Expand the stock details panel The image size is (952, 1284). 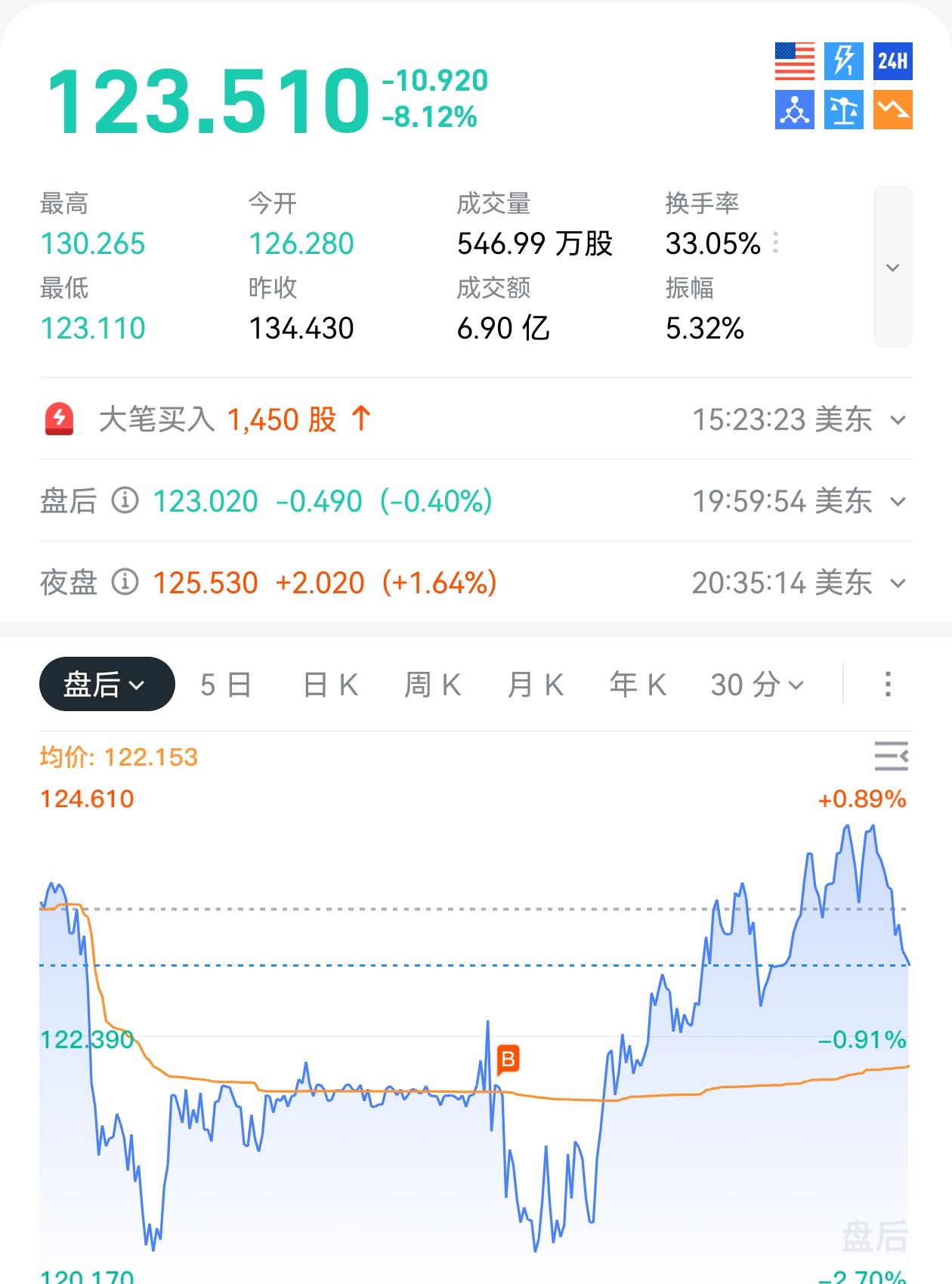(x=892, y=267)
